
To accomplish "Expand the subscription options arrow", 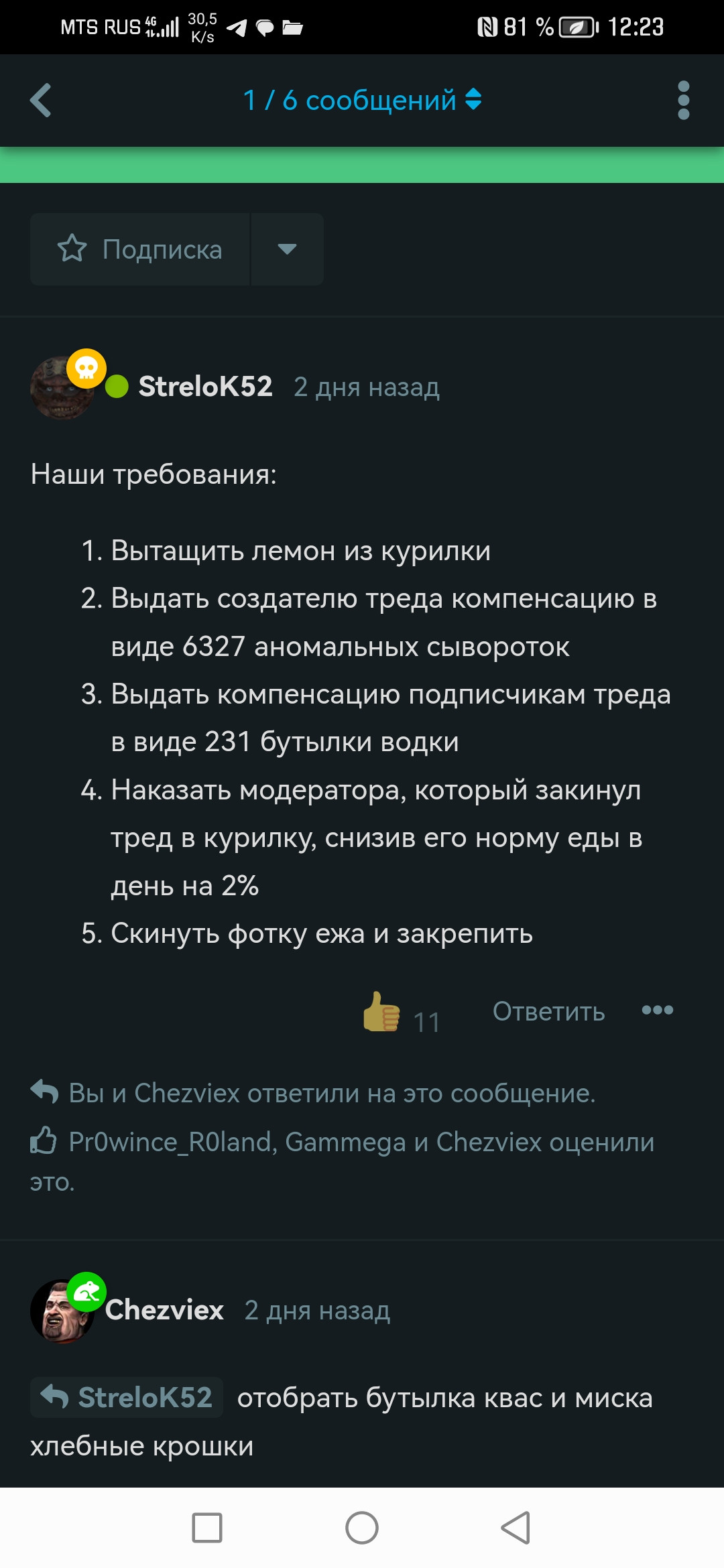I will (x=287, y=249).
